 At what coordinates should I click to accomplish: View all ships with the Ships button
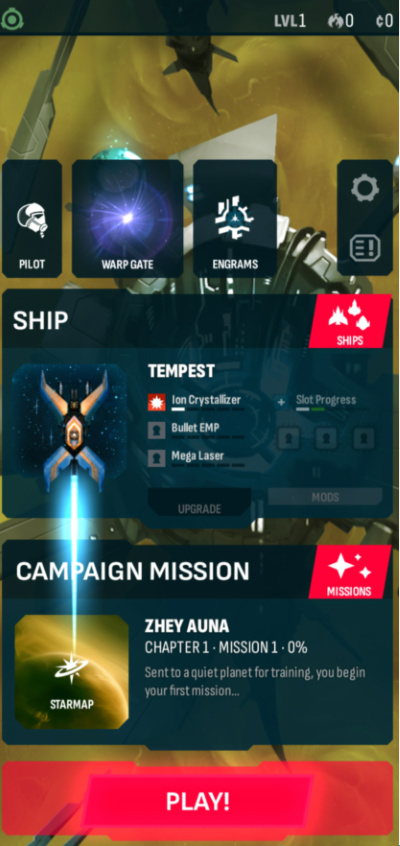349,321
